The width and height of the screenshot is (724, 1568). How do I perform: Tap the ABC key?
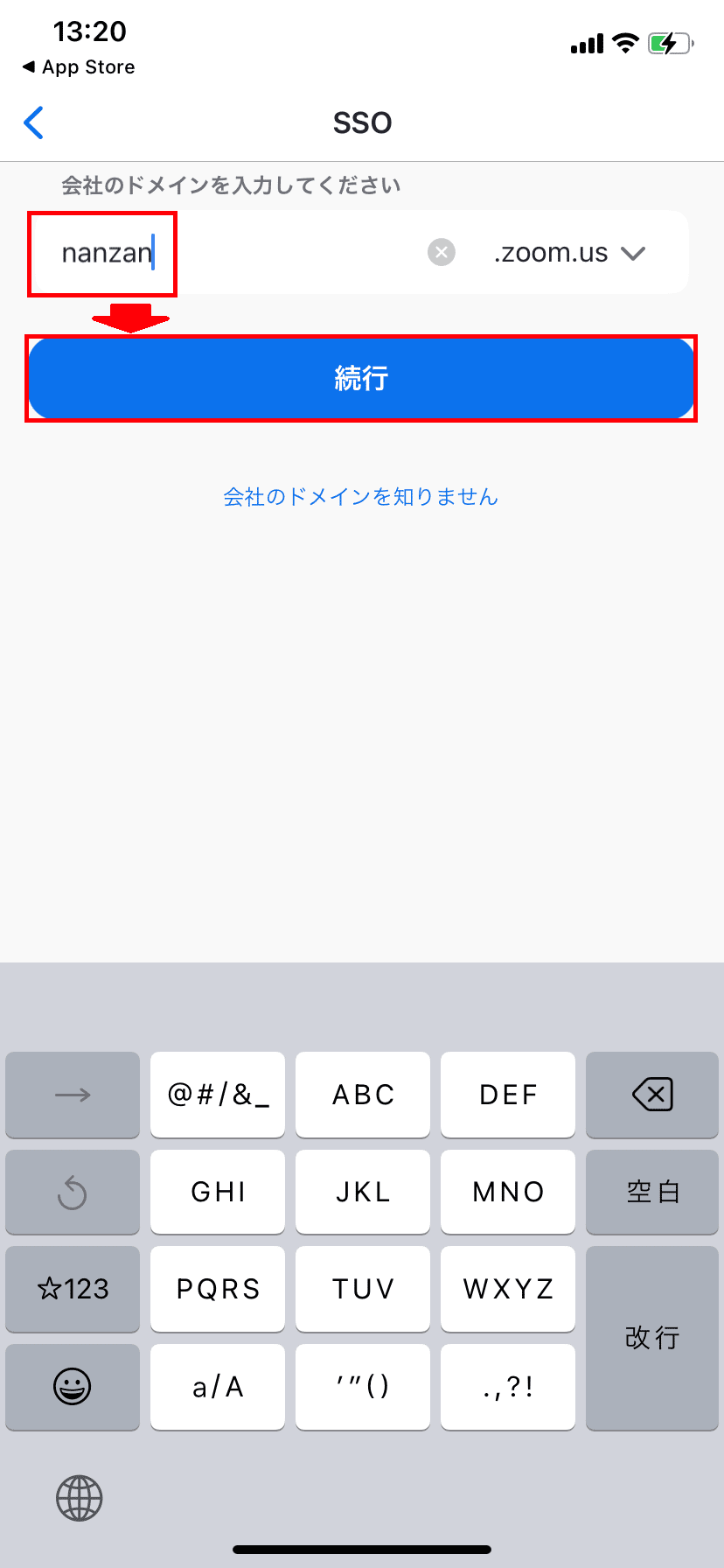tap(363, 1095)
